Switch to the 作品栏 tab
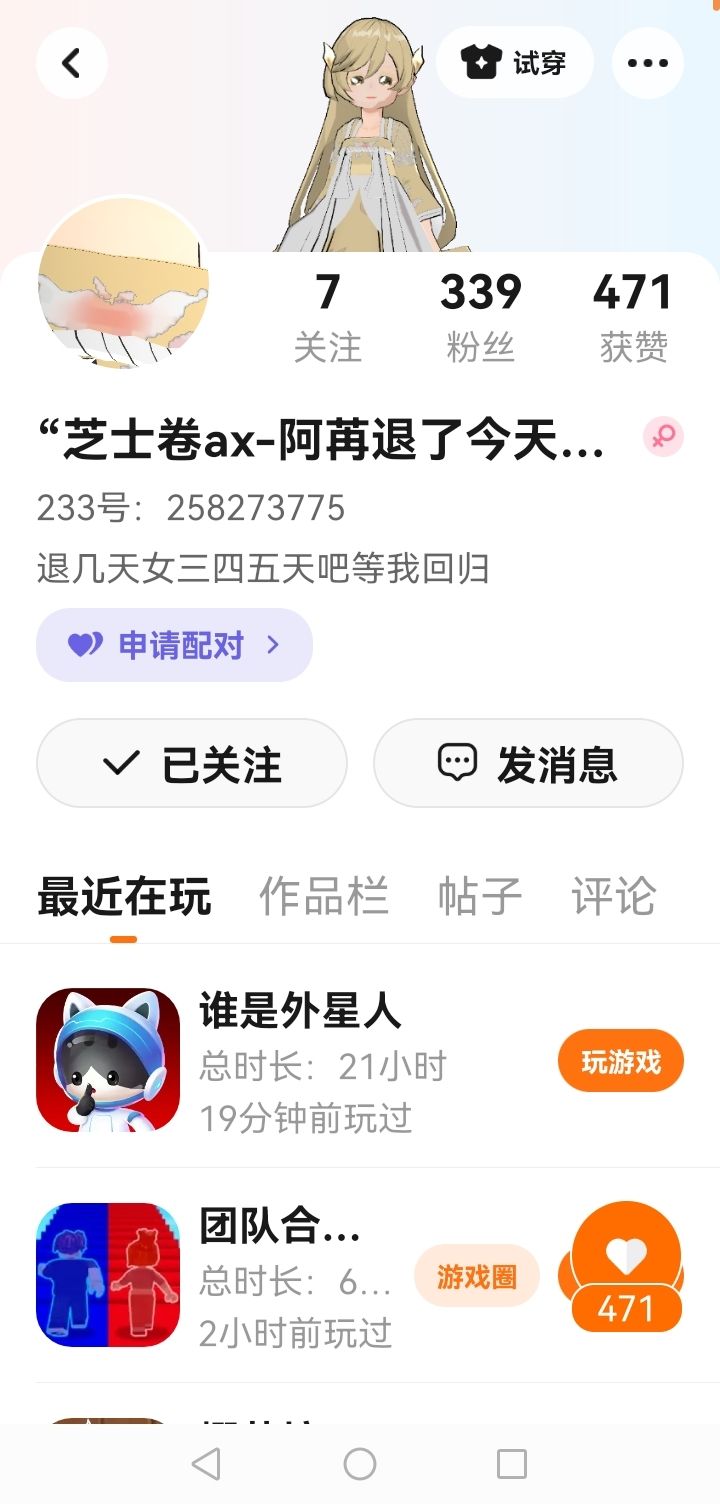 pos(324,896)
